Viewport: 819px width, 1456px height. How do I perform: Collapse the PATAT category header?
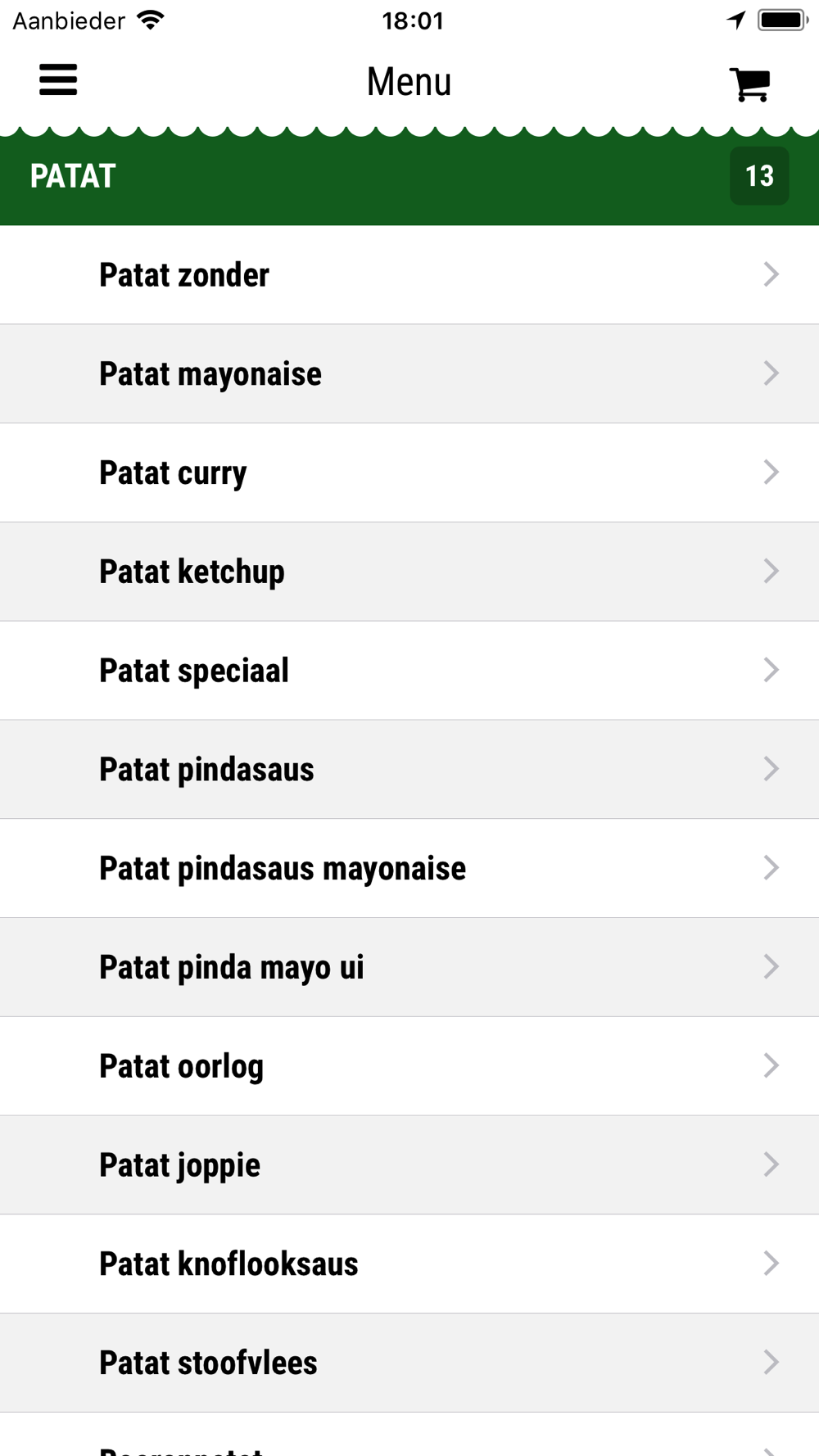coord(409,176)
